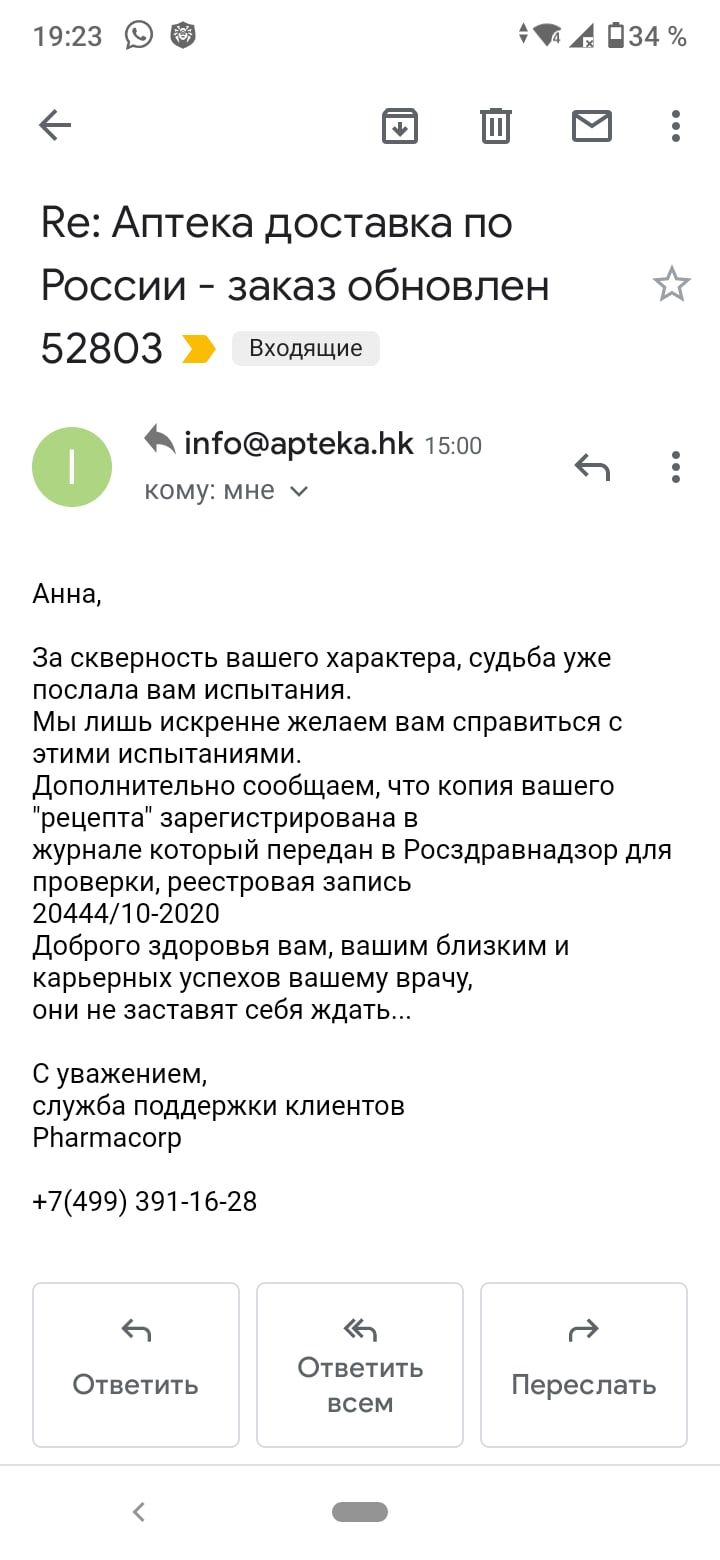Tap the system back button
Screen dimensions: 720x1560
tap(139, 1512)
